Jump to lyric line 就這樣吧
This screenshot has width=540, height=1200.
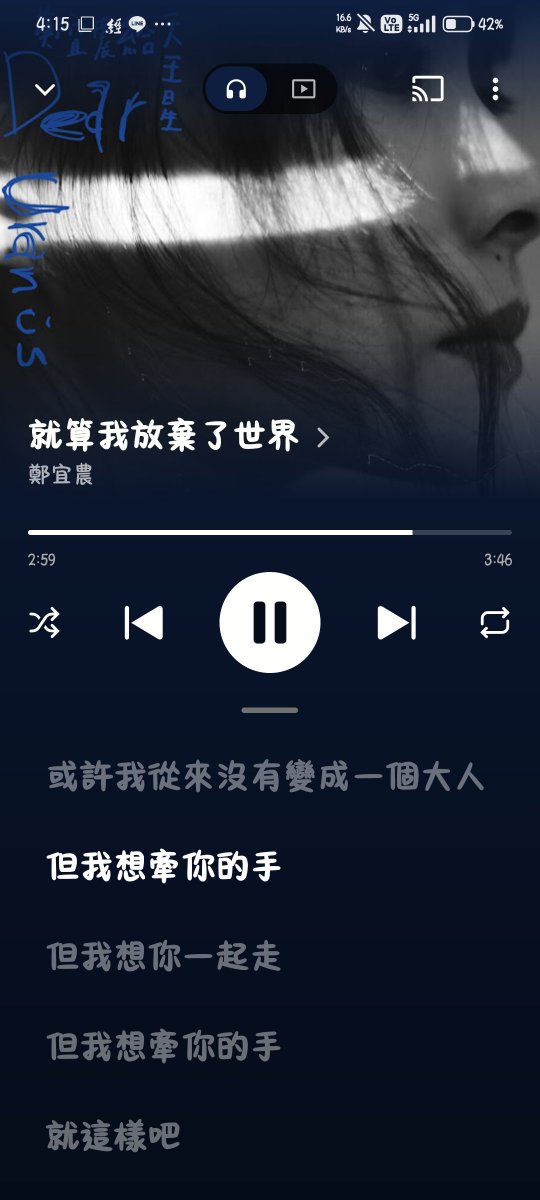[x=113, y=1136]
